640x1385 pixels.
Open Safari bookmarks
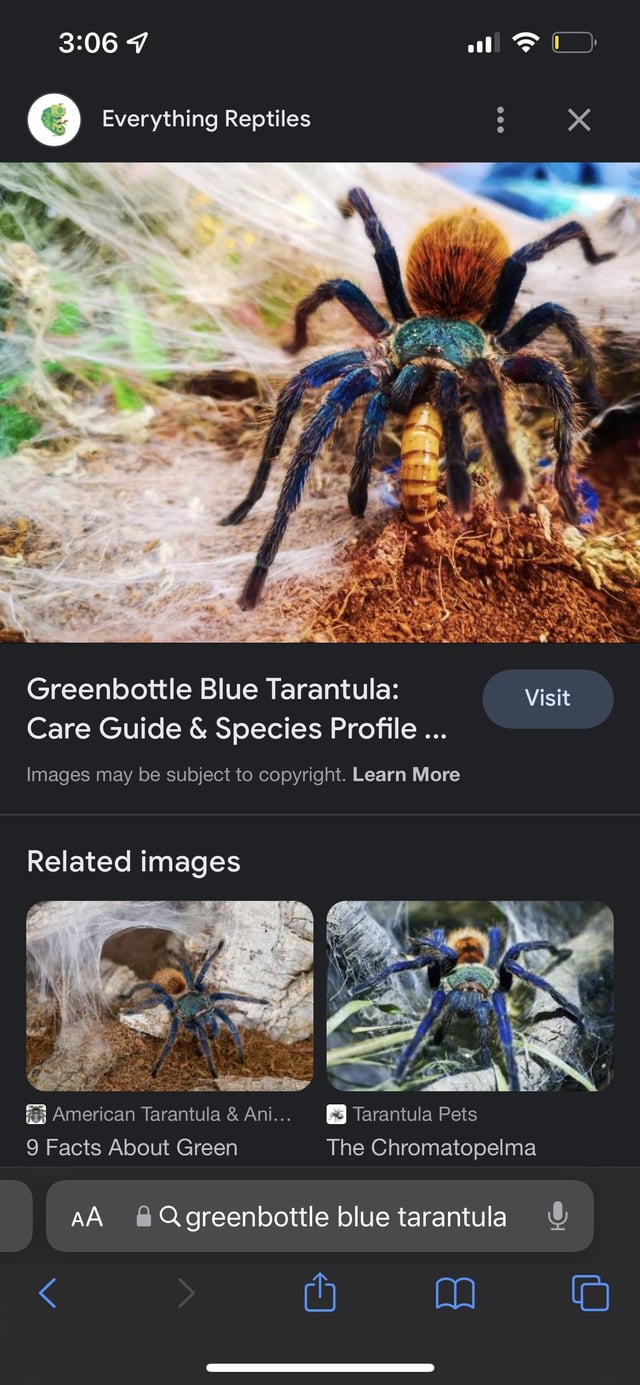[455, 1294]
